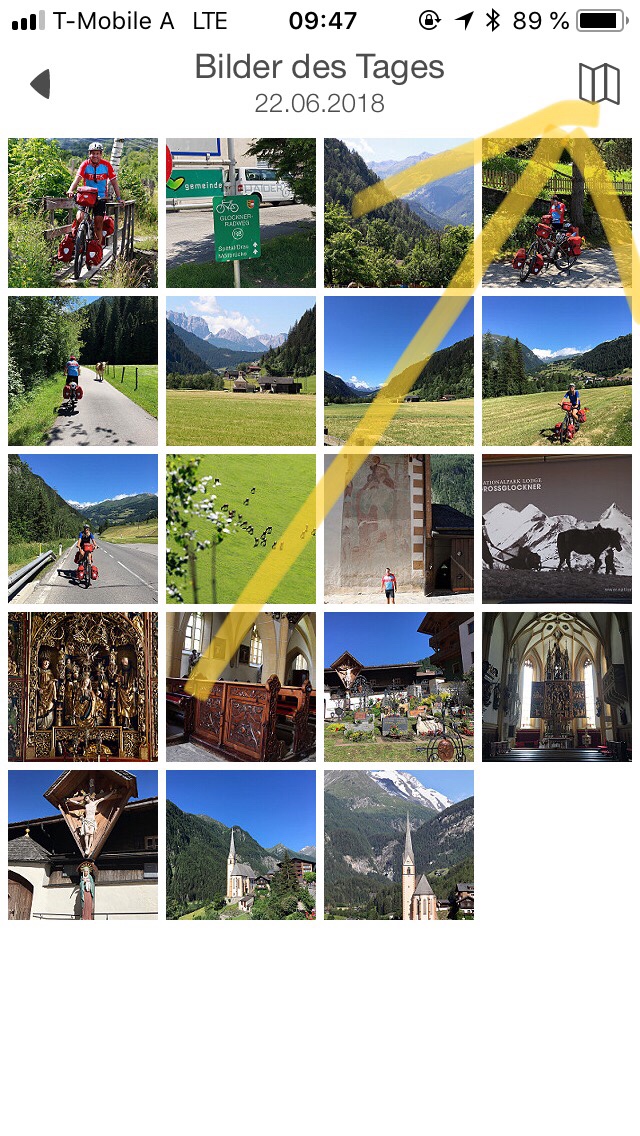Image resolution: width=640 pixels, height=1136 pixels.
Task: Open the Nationalpark Lodge Grossglockner photo
Action: [x=557, y=529]
